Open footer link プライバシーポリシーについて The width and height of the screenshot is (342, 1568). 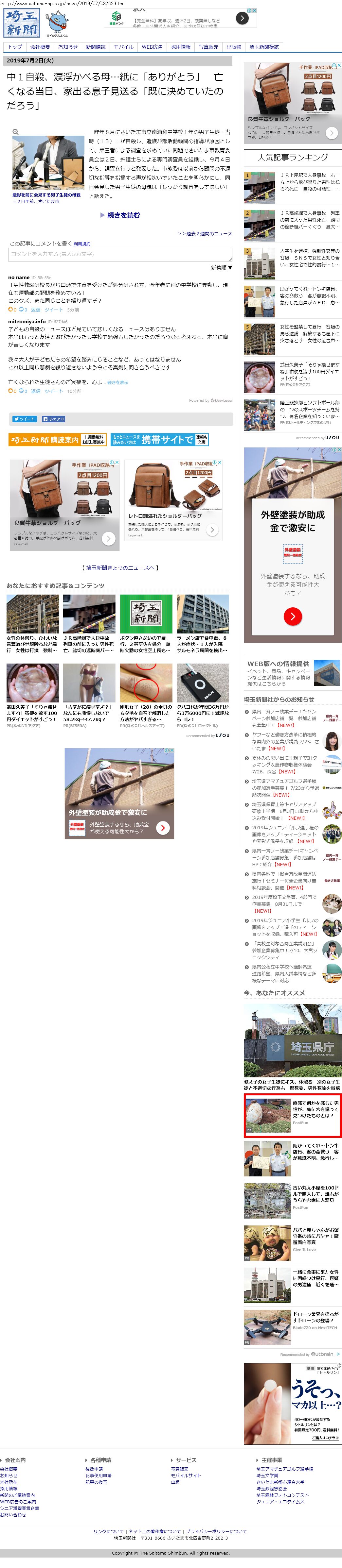tap(216, 1531)
